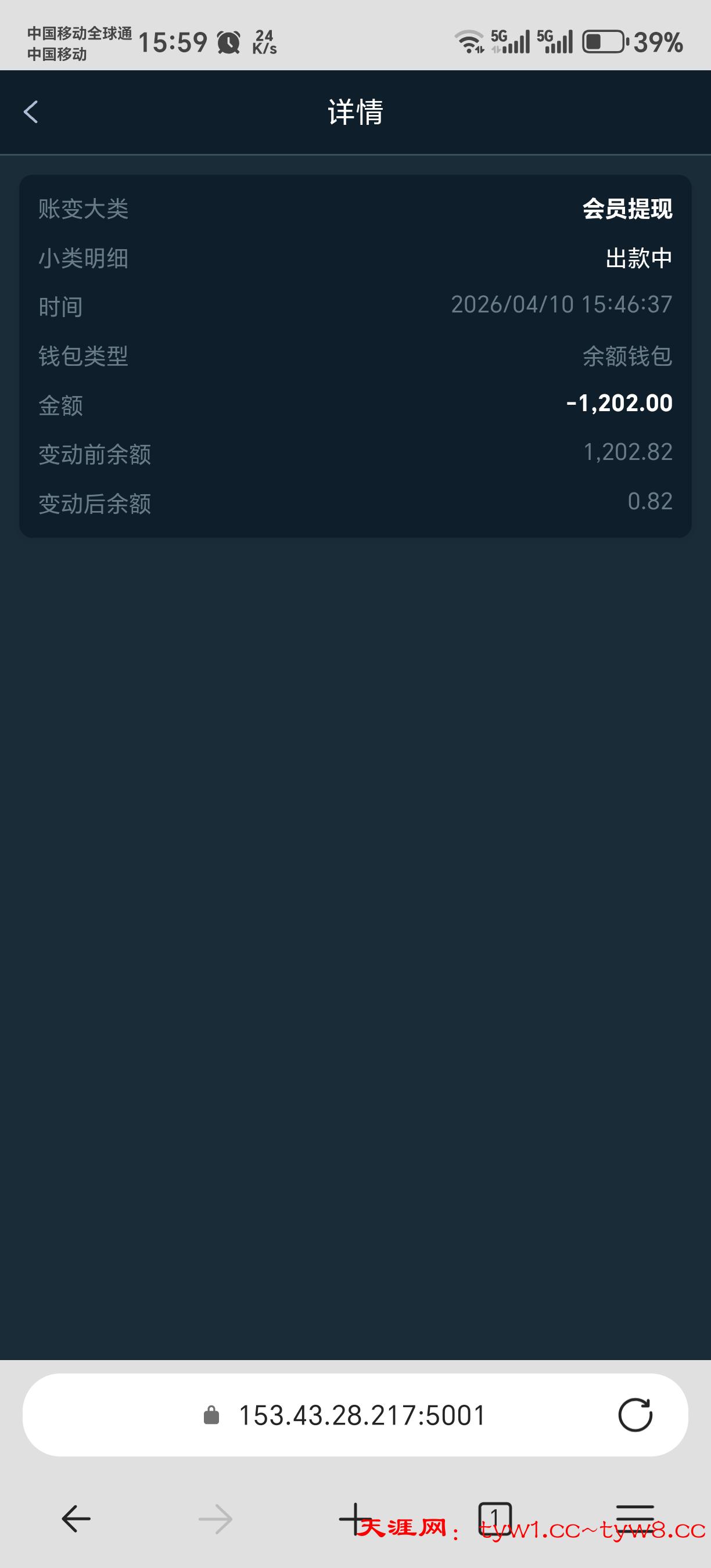Viewport: 711px width, 1568px height.
Task: Go back from the 详情 page
Action: click(x=31, y=112)
